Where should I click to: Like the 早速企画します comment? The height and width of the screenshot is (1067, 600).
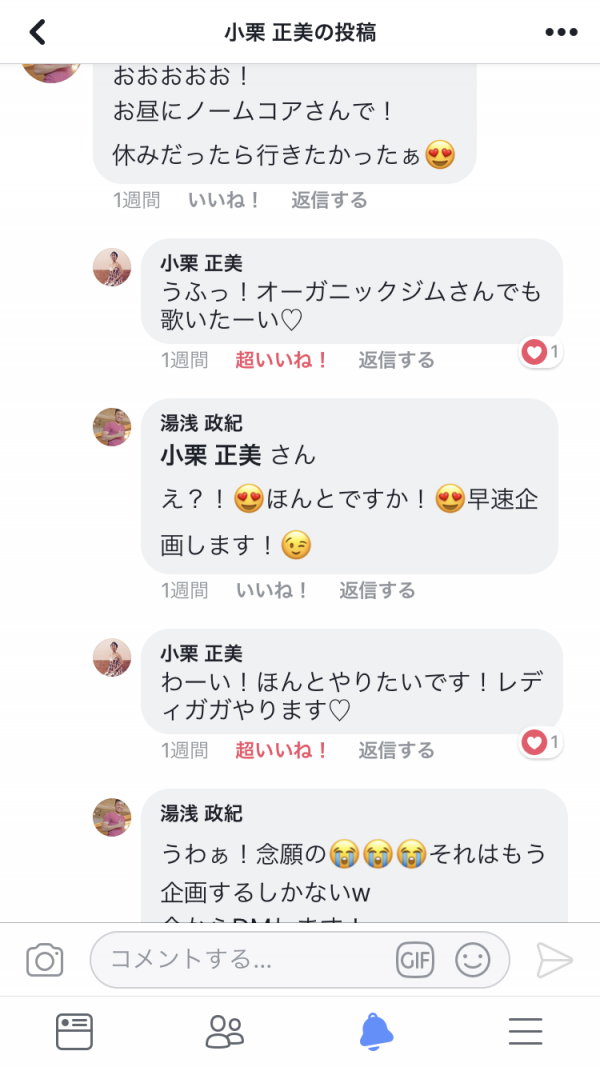272,590
